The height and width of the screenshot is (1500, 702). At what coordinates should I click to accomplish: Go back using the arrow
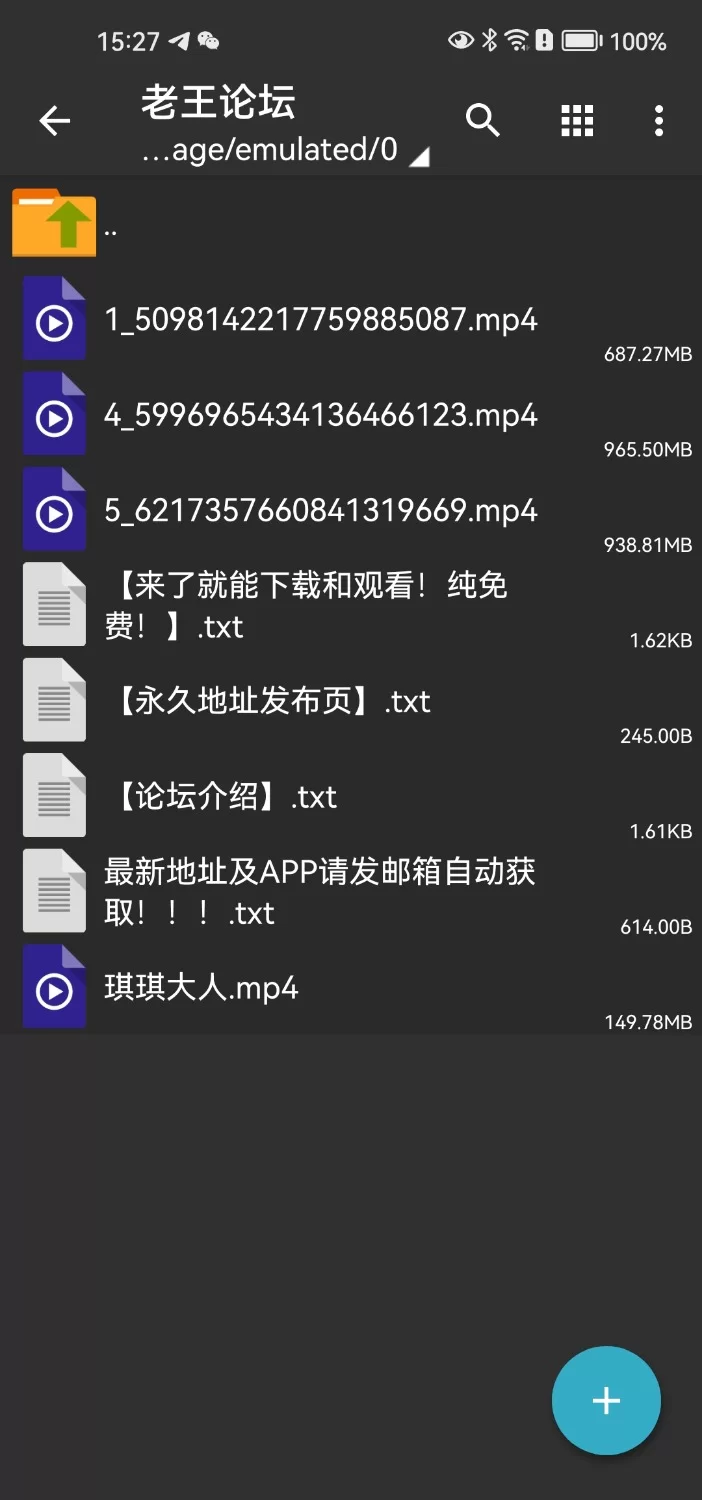(x=55, y=122)
